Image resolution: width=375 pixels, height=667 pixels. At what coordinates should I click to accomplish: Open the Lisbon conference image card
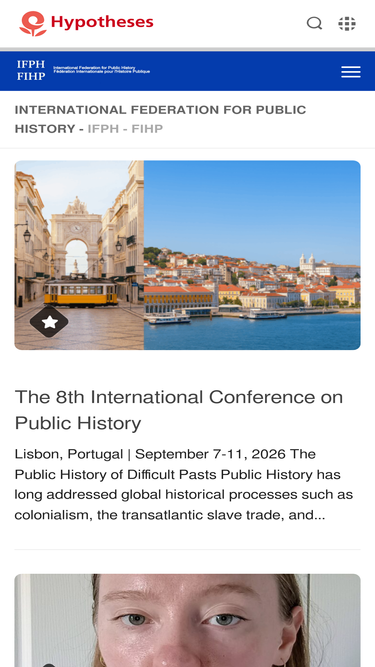(188, 255)
